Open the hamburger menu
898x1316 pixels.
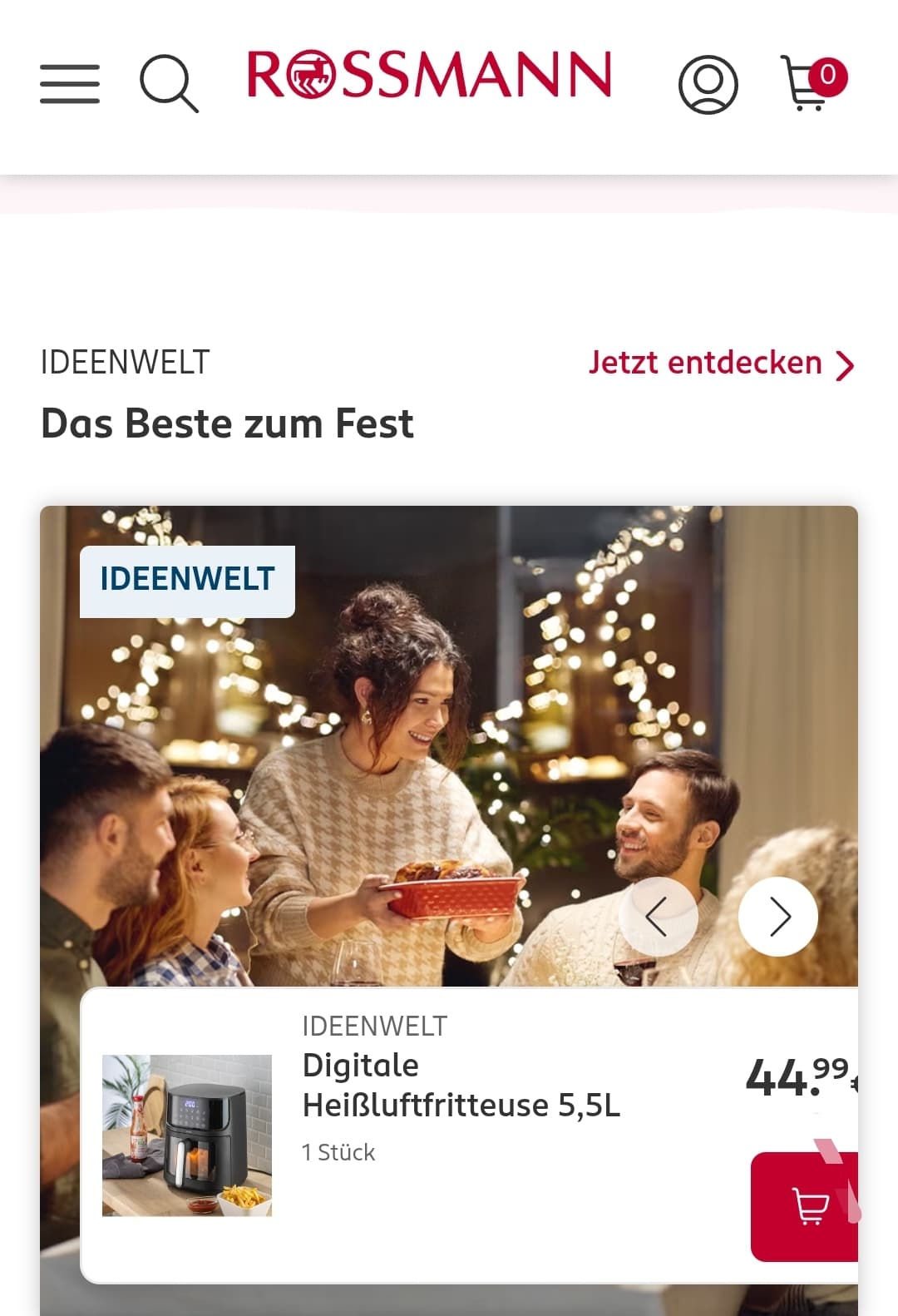pos(70,84)
